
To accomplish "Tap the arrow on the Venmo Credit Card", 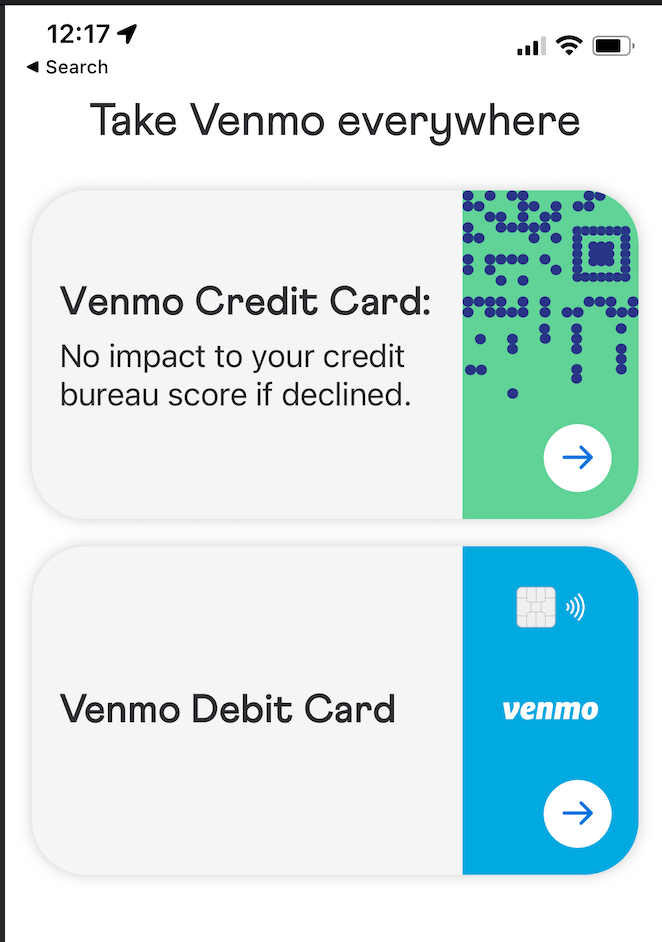I will tap(577, 458).
